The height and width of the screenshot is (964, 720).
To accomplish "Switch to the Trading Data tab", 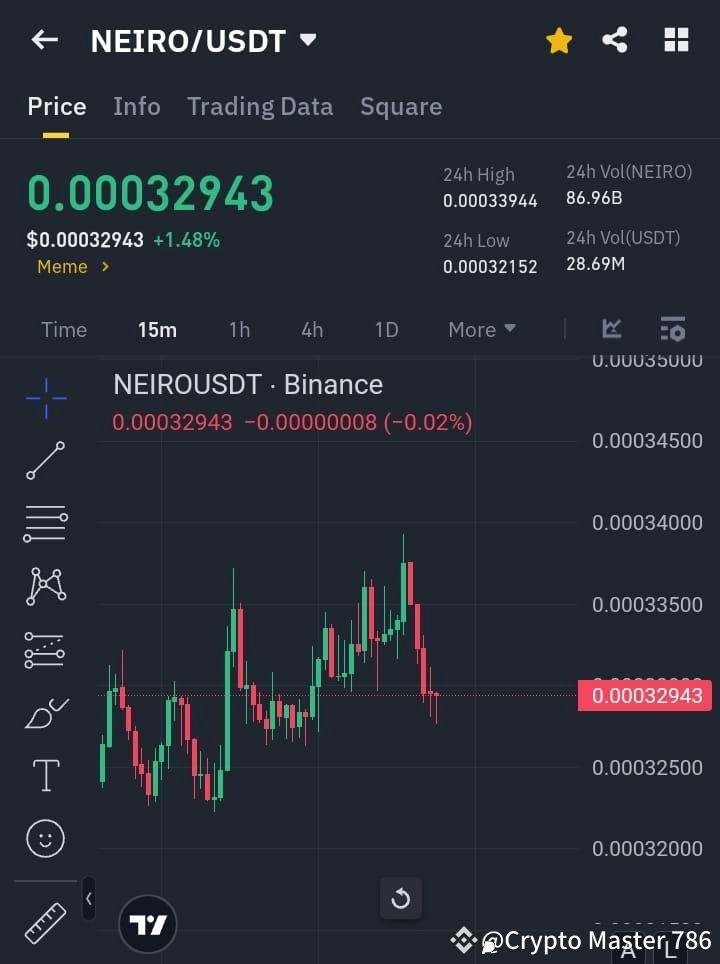I will point(260,107).
